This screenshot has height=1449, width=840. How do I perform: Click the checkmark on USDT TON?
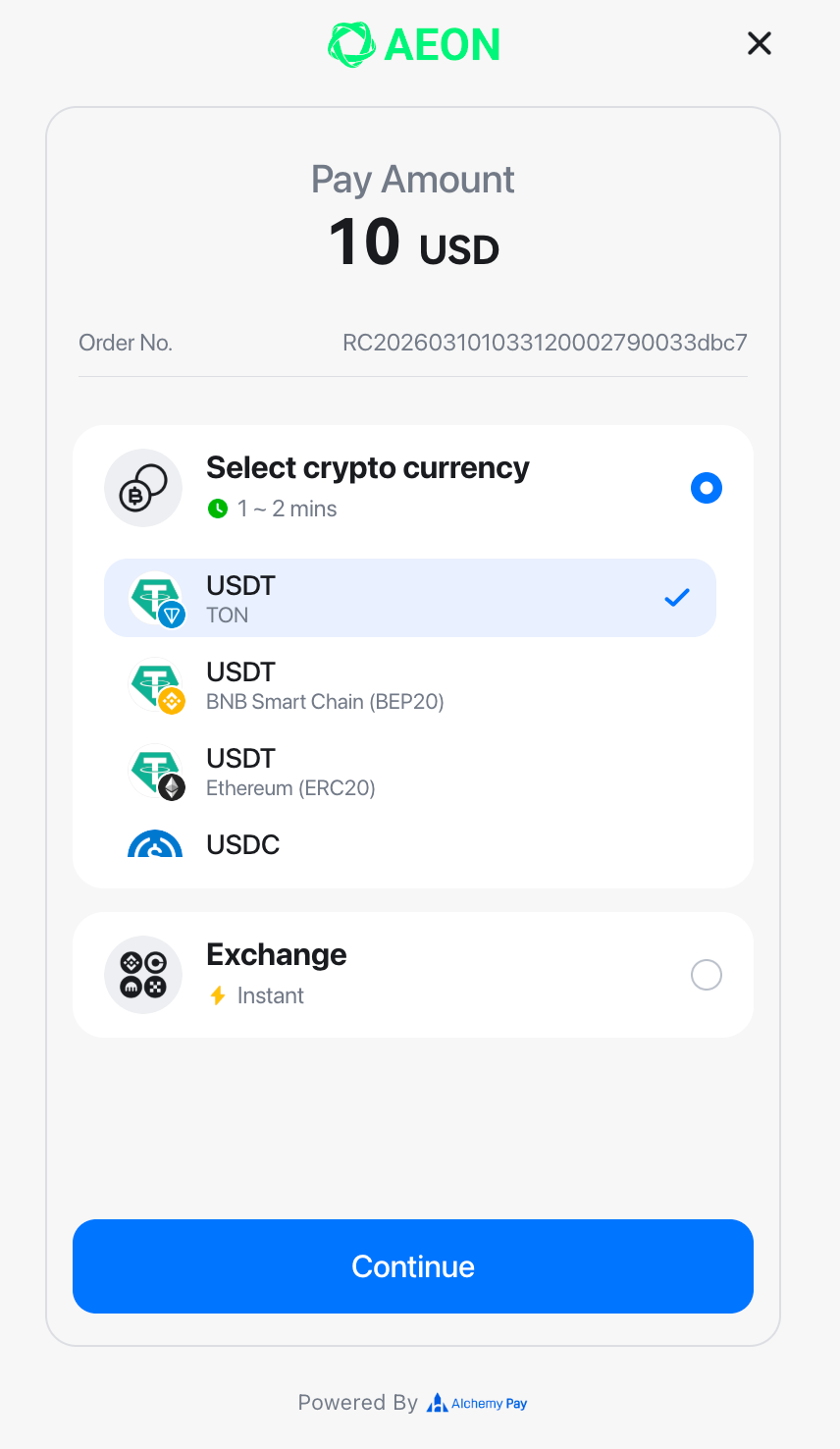[x=676, y=597]
